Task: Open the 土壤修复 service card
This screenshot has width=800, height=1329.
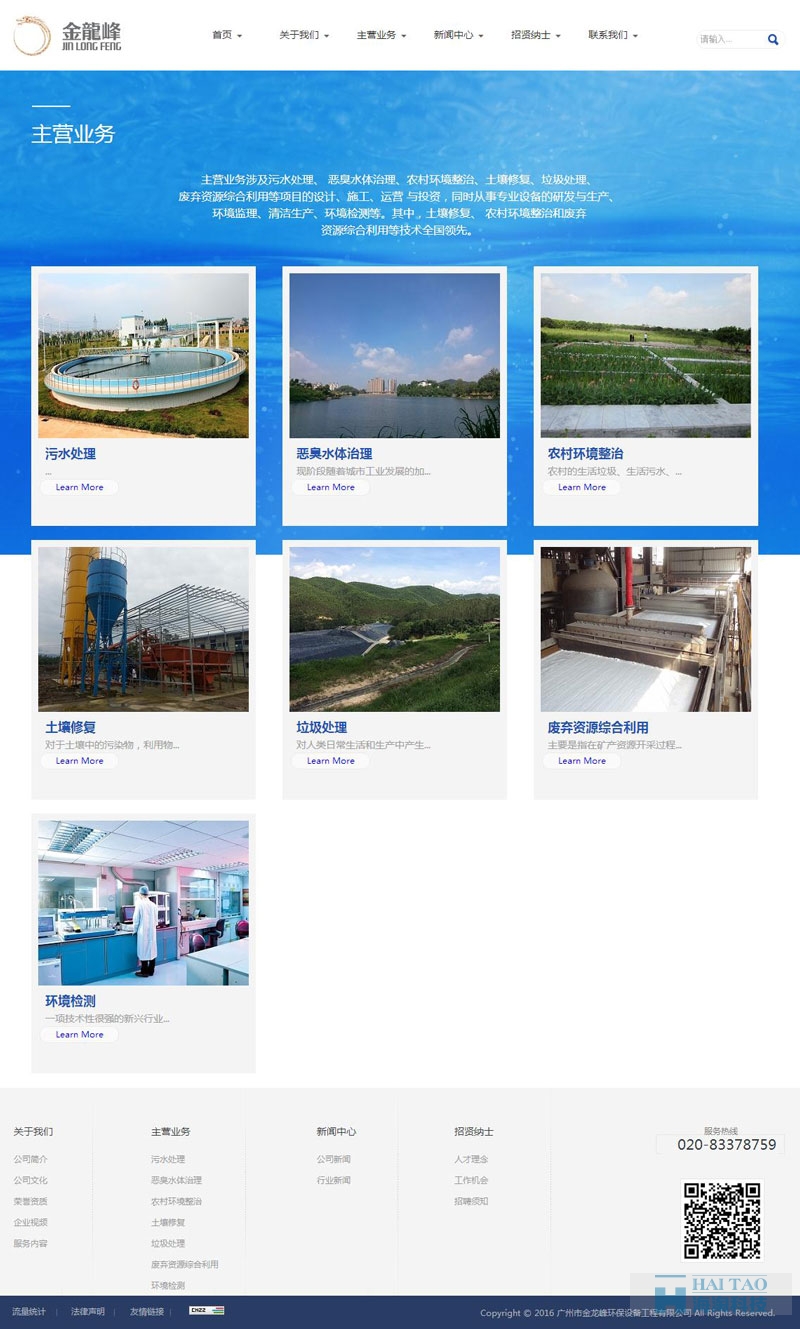Action: click(x=143, y=670)
